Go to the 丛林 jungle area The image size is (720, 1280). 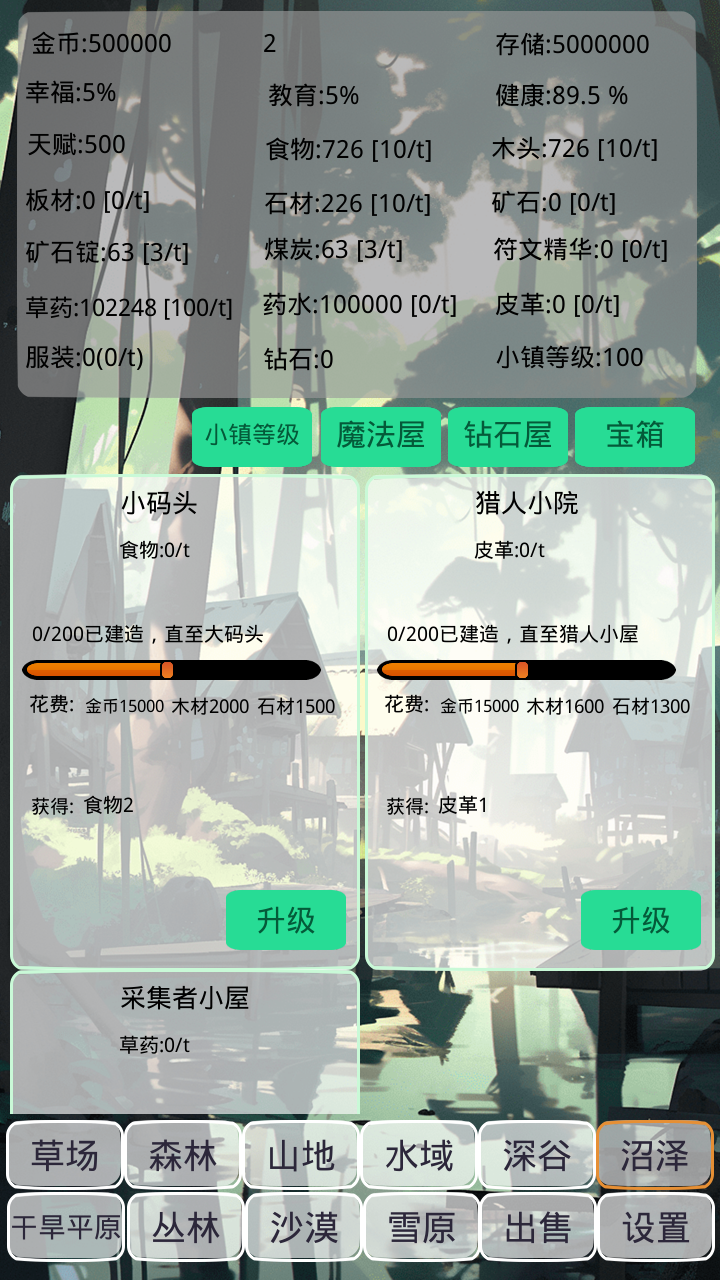[185, 1228]
